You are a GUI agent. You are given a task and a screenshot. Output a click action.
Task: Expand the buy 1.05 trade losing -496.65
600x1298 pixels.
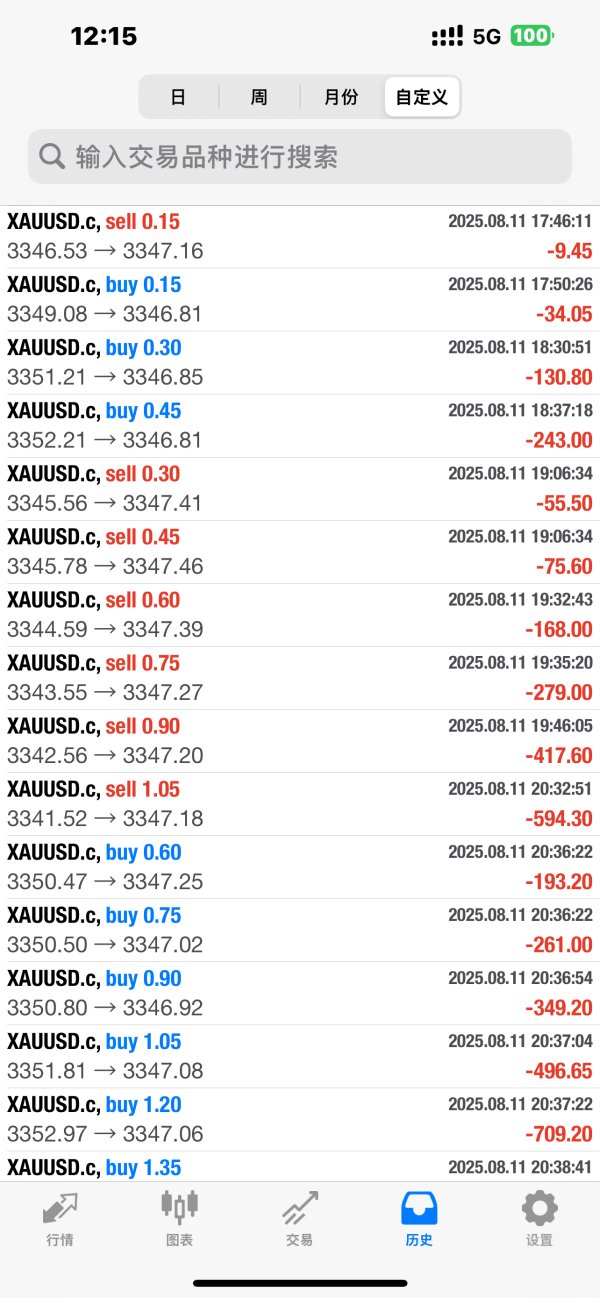pyautogui.click(x=300, y=1055)
